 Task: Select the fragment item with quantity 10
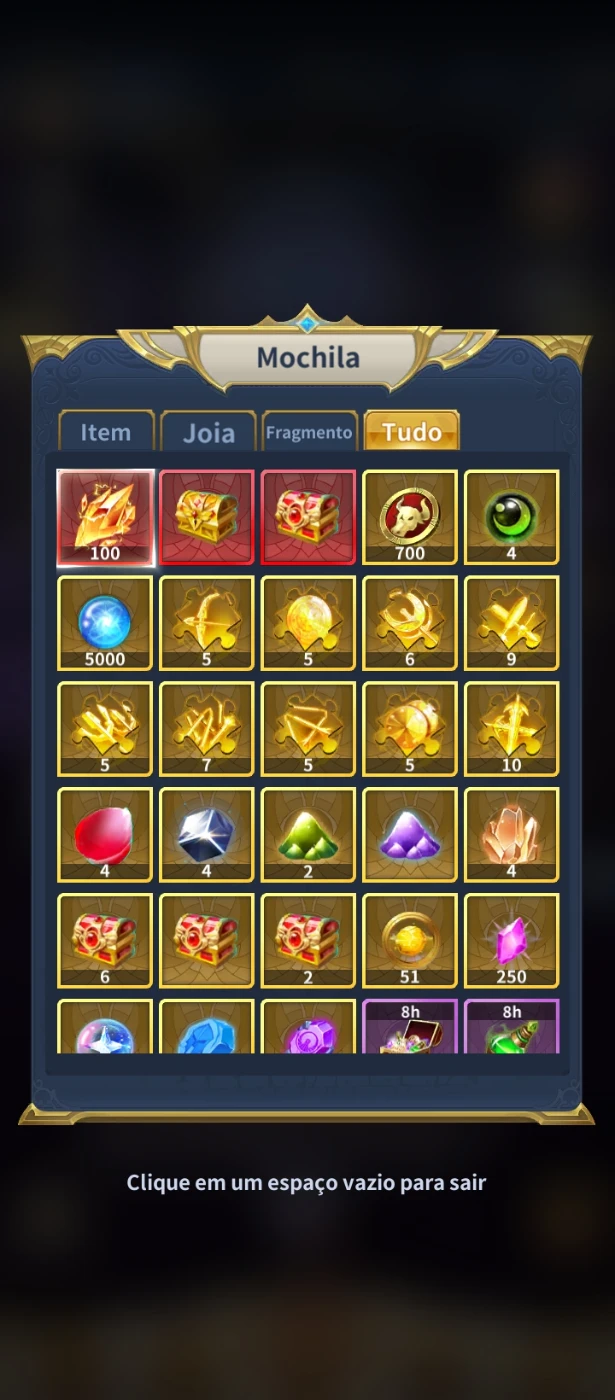point(511,728)
